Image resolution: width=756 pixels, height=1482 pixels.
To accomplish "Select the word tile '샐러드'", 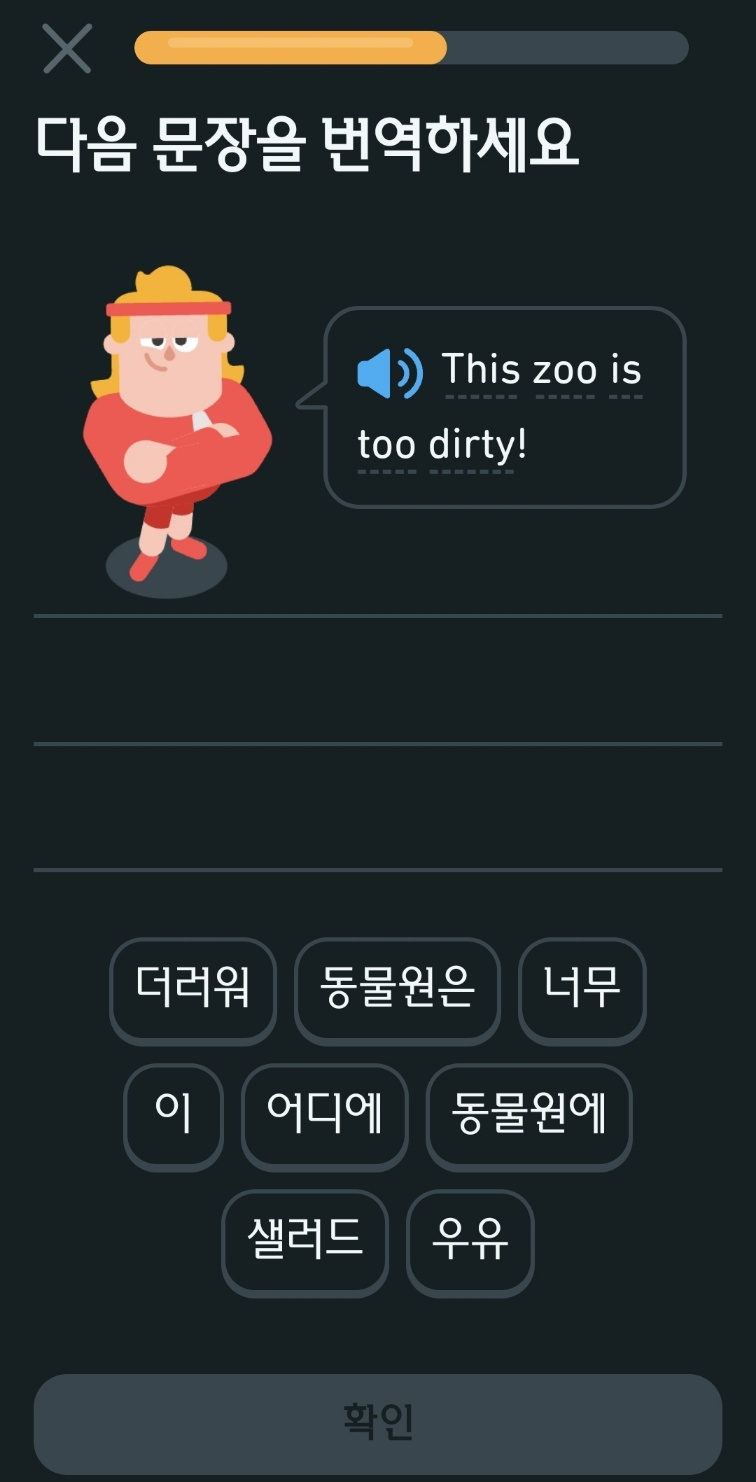I will point(305,1243).
